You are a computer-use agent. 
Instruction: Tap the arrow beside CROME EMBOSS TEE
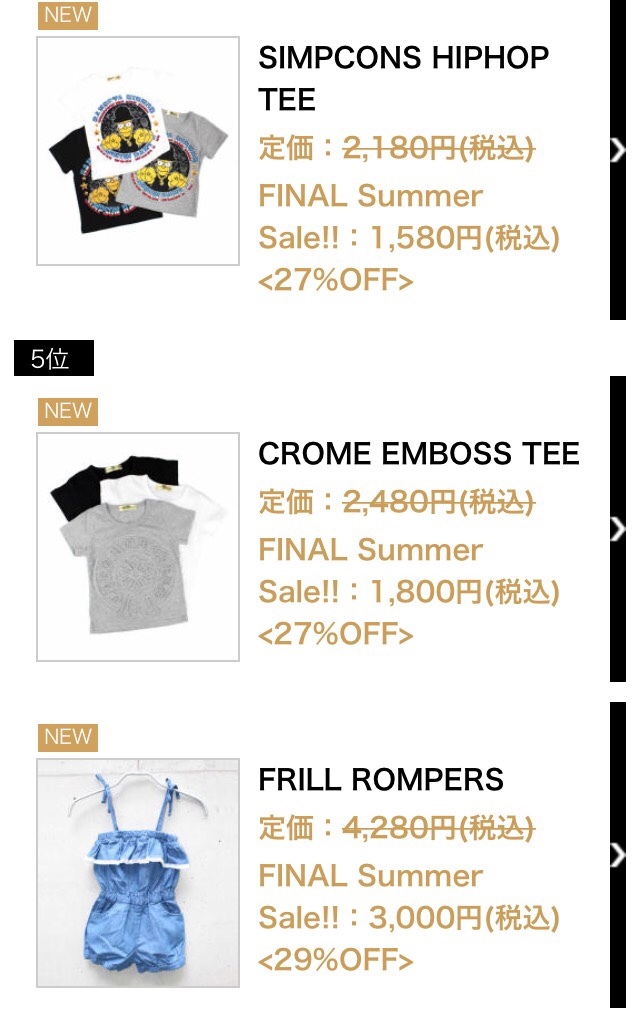tap(618, 529)
